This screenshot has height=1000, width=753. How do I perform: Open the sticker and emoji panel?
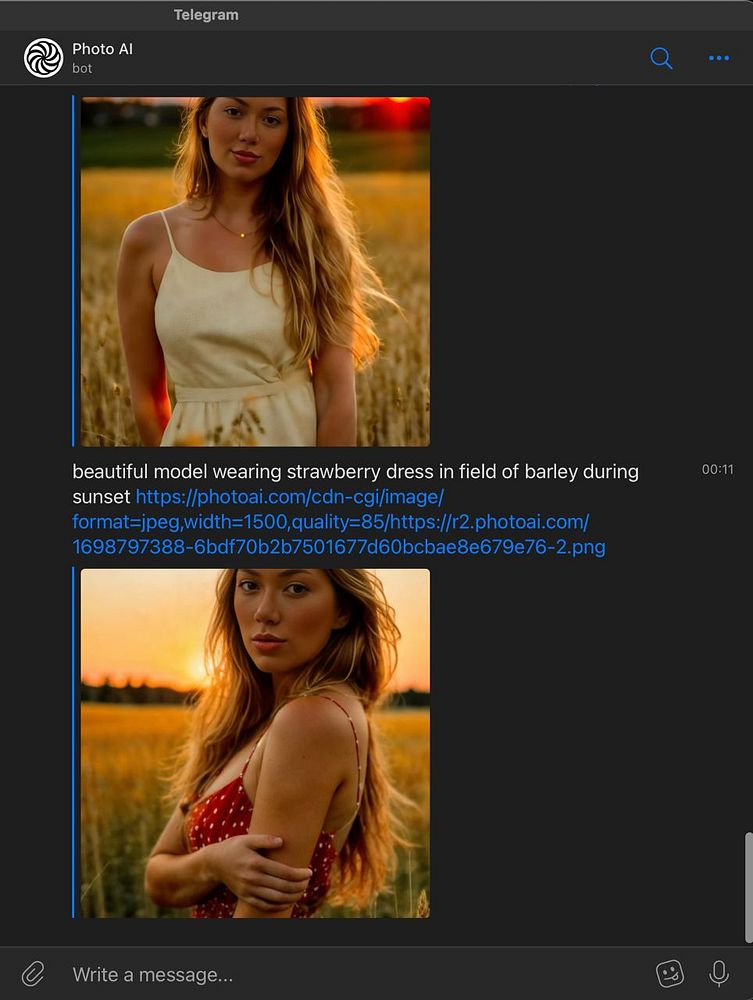coord(669,973)
